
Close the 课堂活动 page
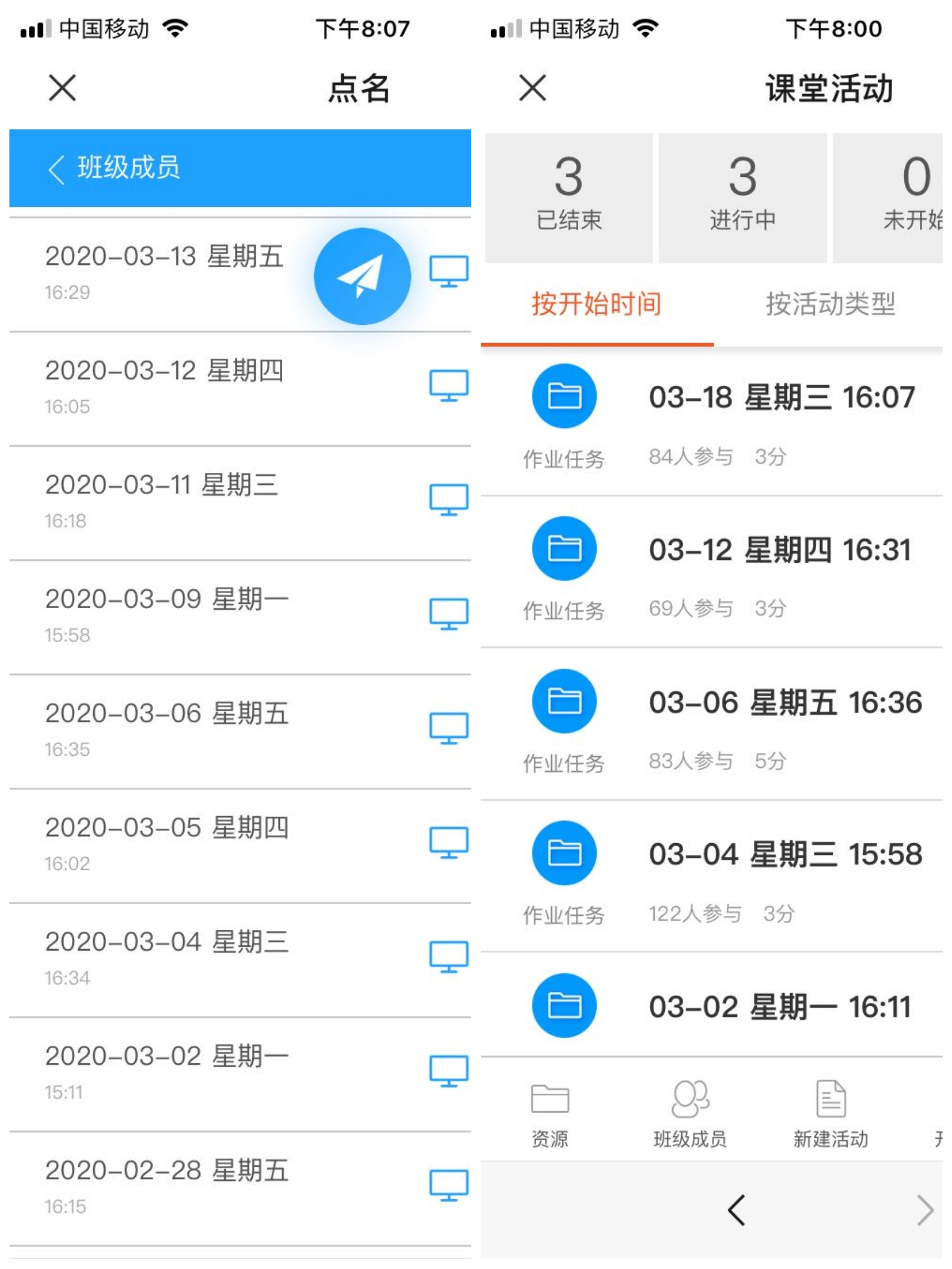[532, 88]
